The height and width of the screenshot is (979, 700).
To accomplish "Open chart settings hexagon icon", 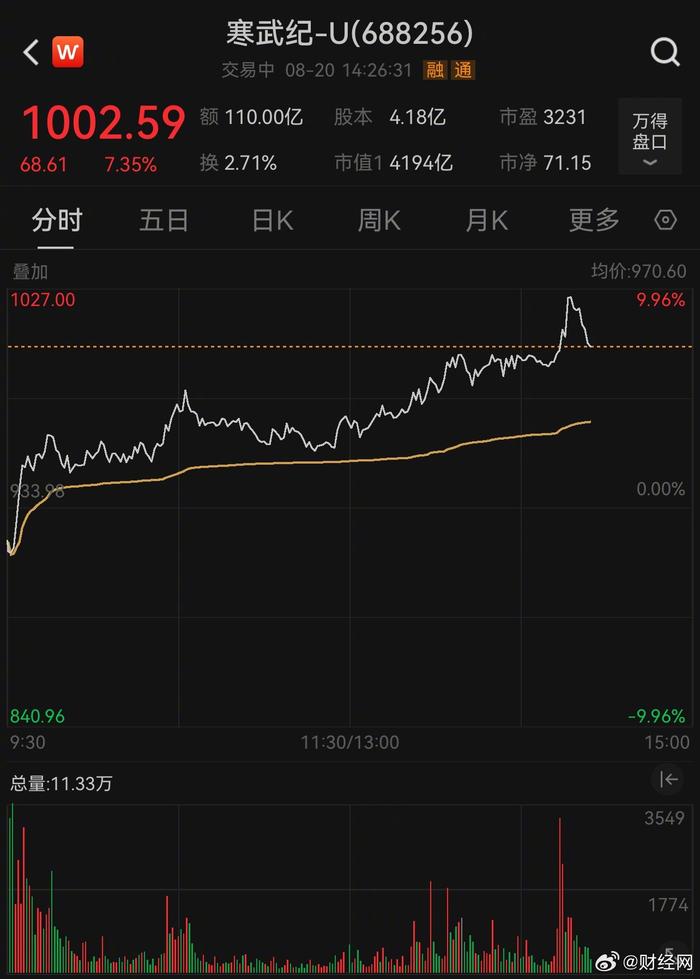I will 666,220.
